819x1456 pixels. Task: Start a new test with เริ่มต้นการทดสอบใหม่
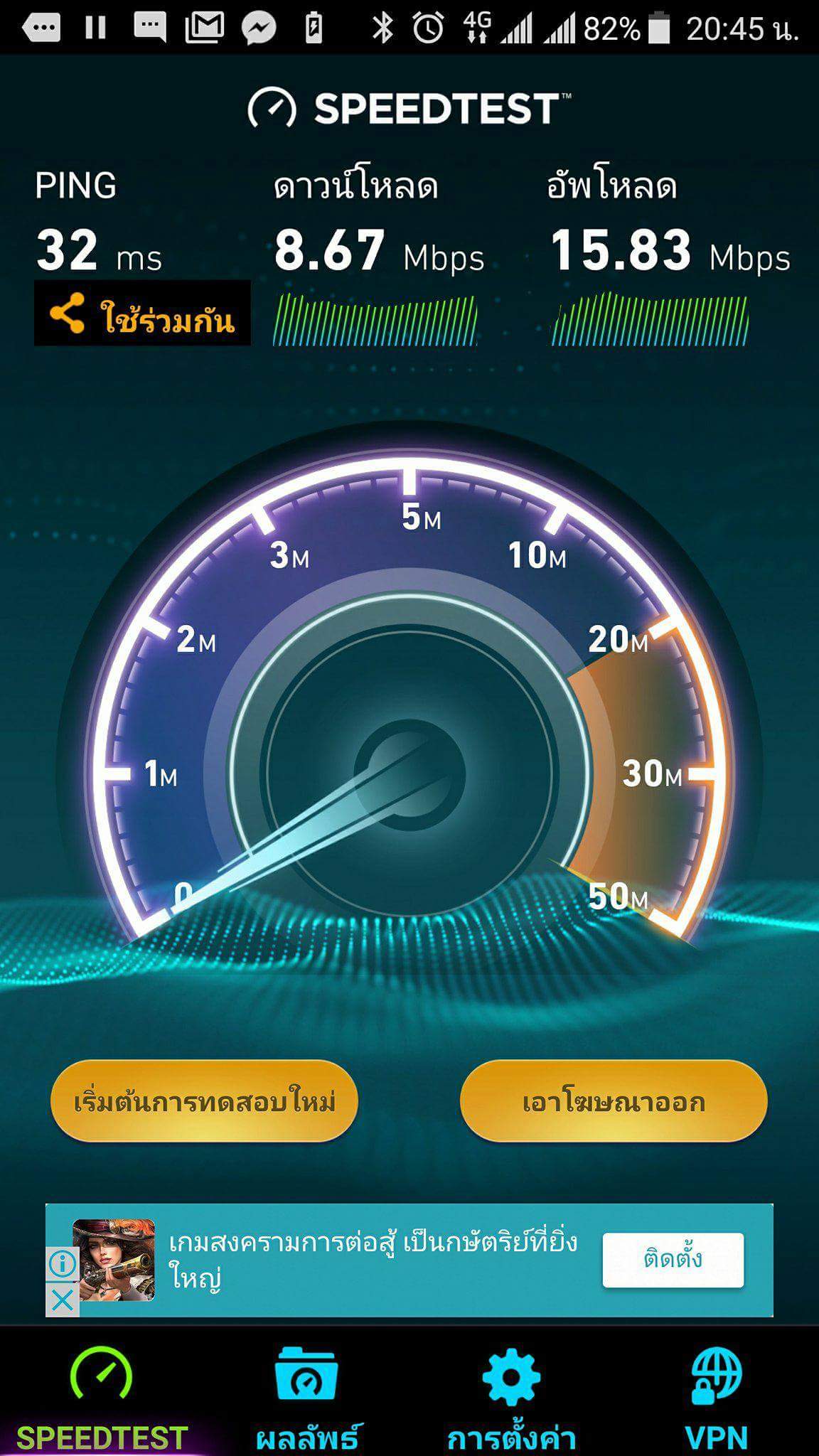coord(204,1101)
